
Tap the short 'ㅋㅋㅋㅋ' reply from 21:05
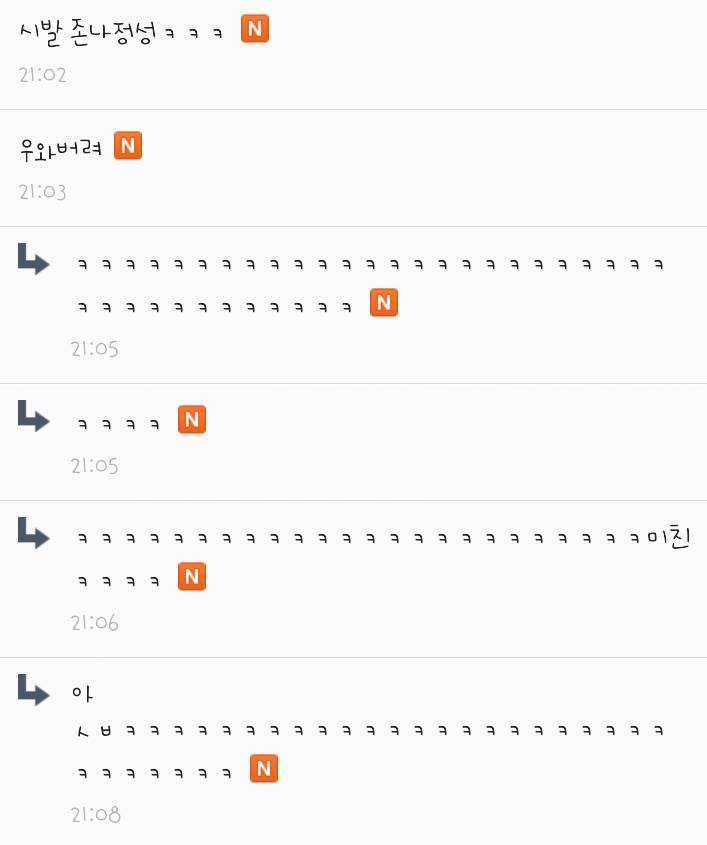[119, 423]
